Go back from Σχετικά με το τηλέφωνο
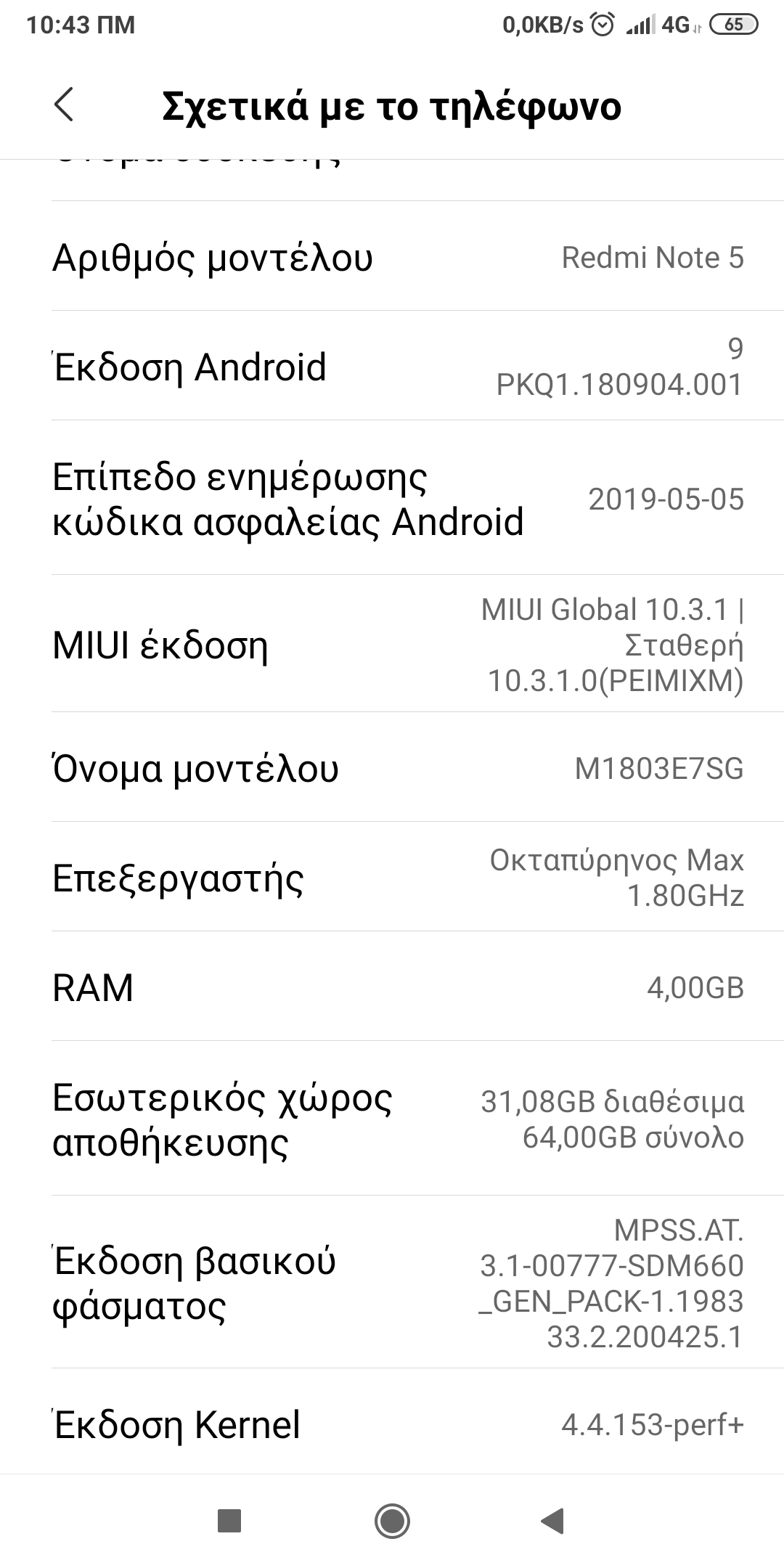The image size is (784, 1568). pyautogui.click(x=64, y=105)
